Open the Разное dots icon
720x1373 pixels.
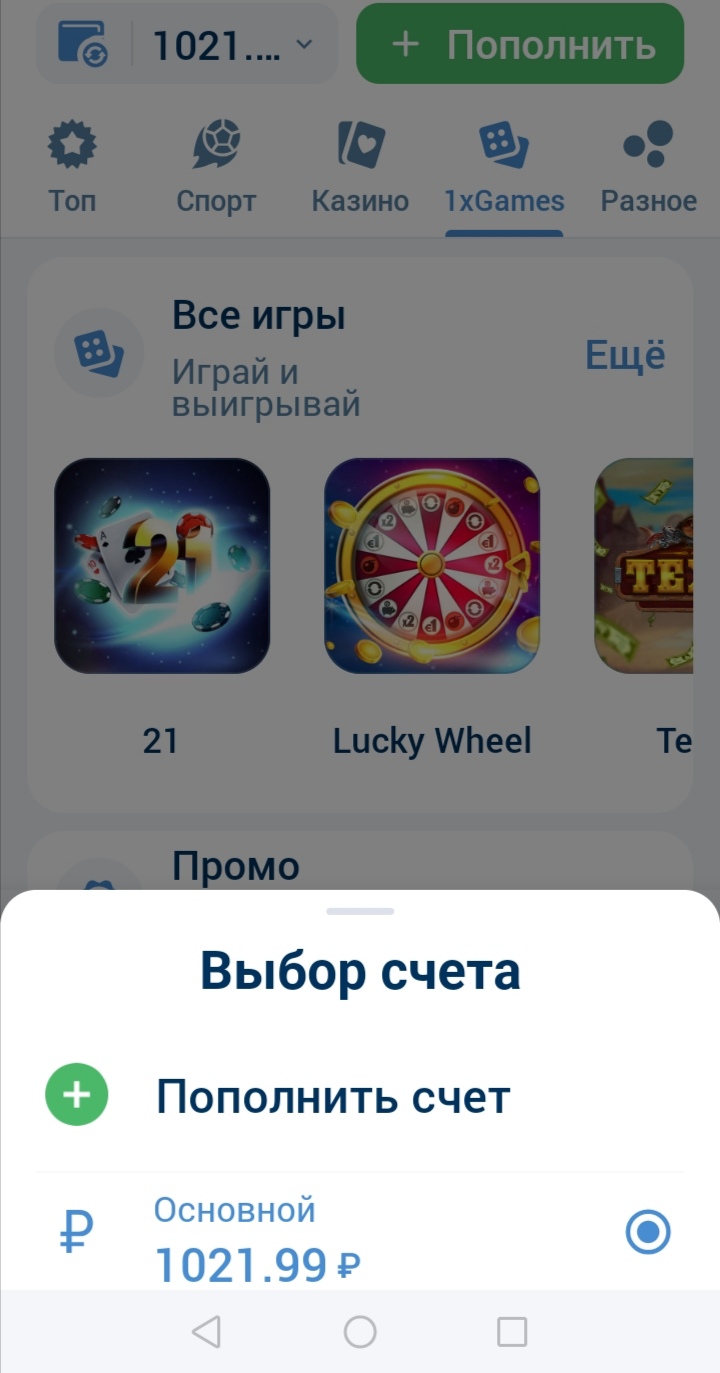tap(650, 143)
